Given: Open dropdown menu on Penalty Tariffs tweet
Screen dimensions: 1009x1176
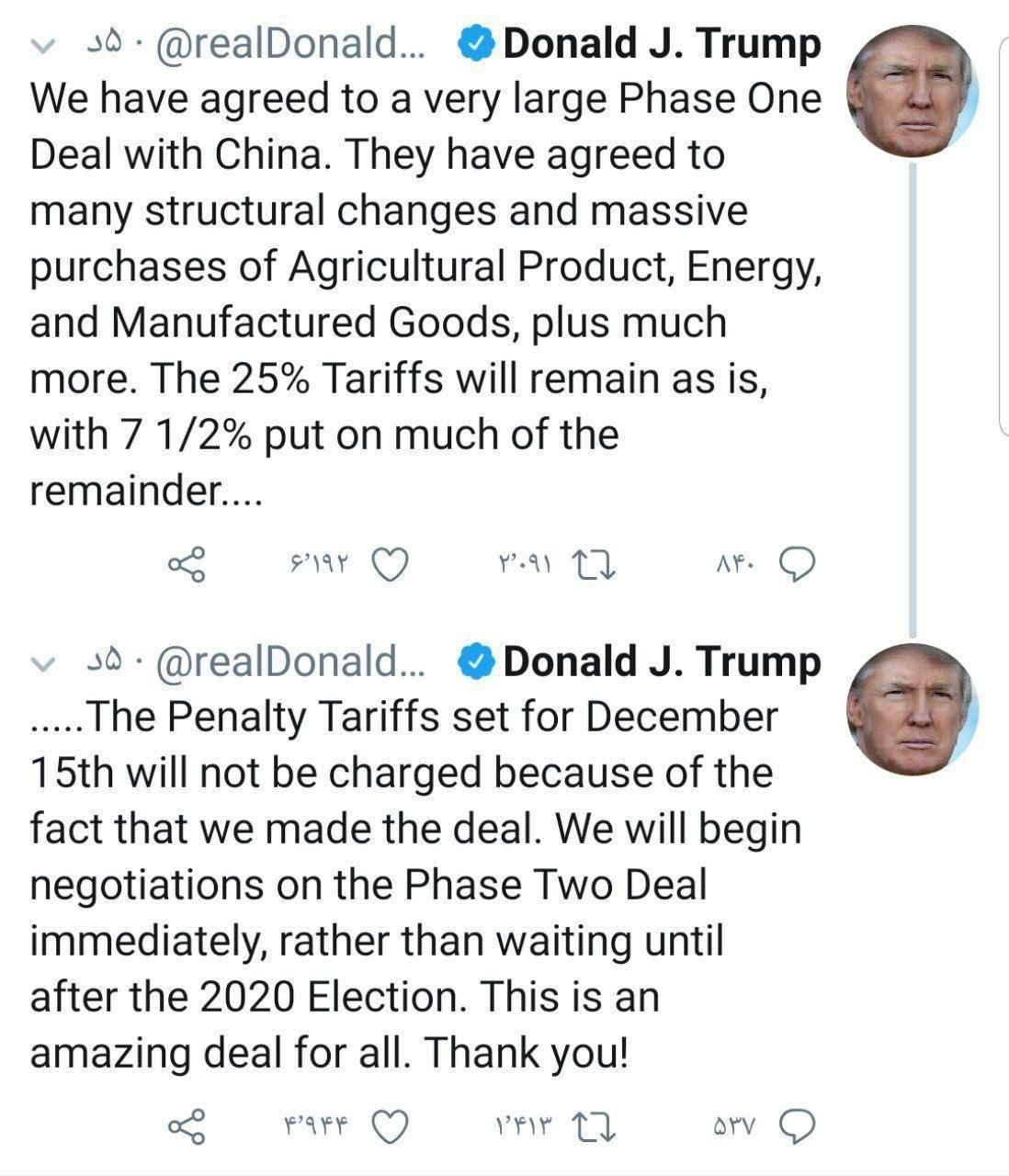Looking at the screenshot, I should 43,663.
